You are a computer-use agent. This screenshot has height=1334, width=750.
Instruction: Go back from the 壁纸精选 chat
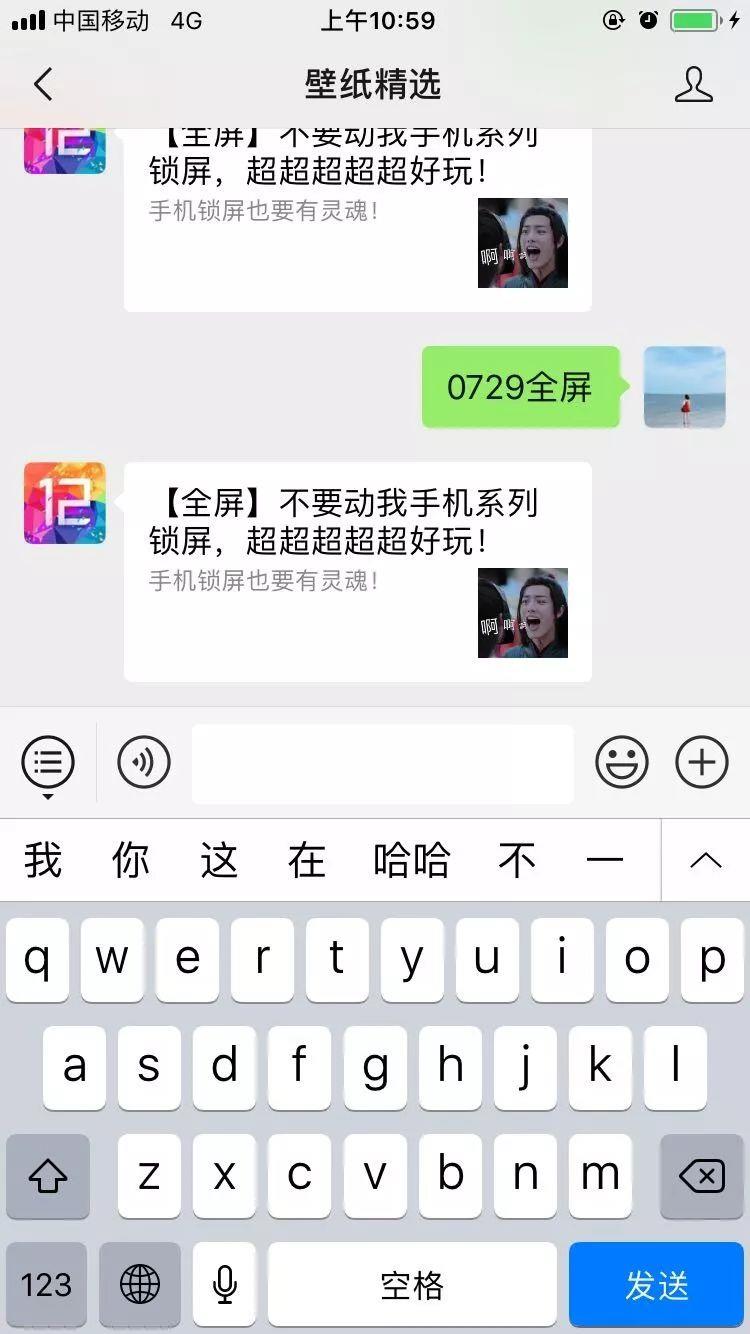coord(43,85)
